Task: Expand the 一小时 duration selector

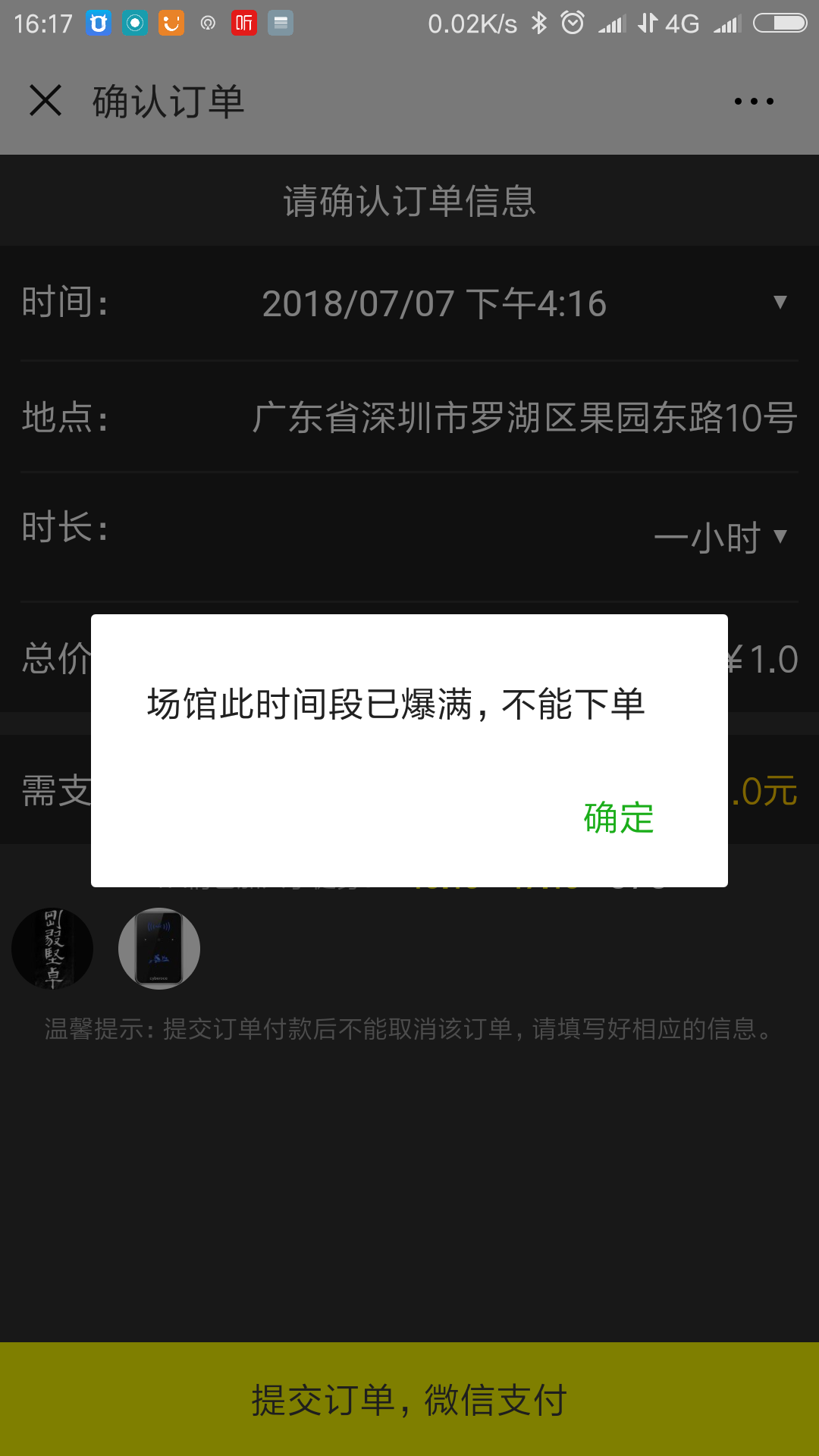Action: coord(782,538)
